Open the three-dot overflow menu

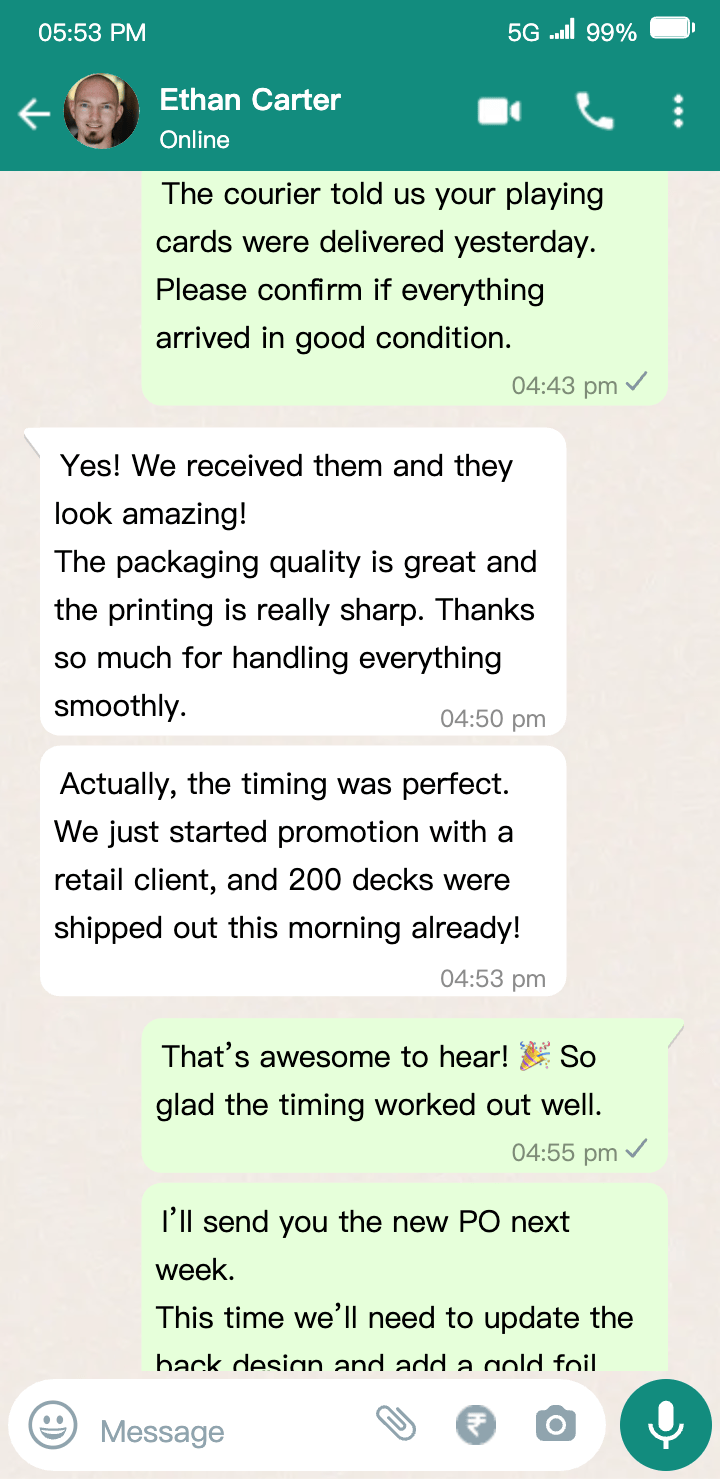coord(678,111)
